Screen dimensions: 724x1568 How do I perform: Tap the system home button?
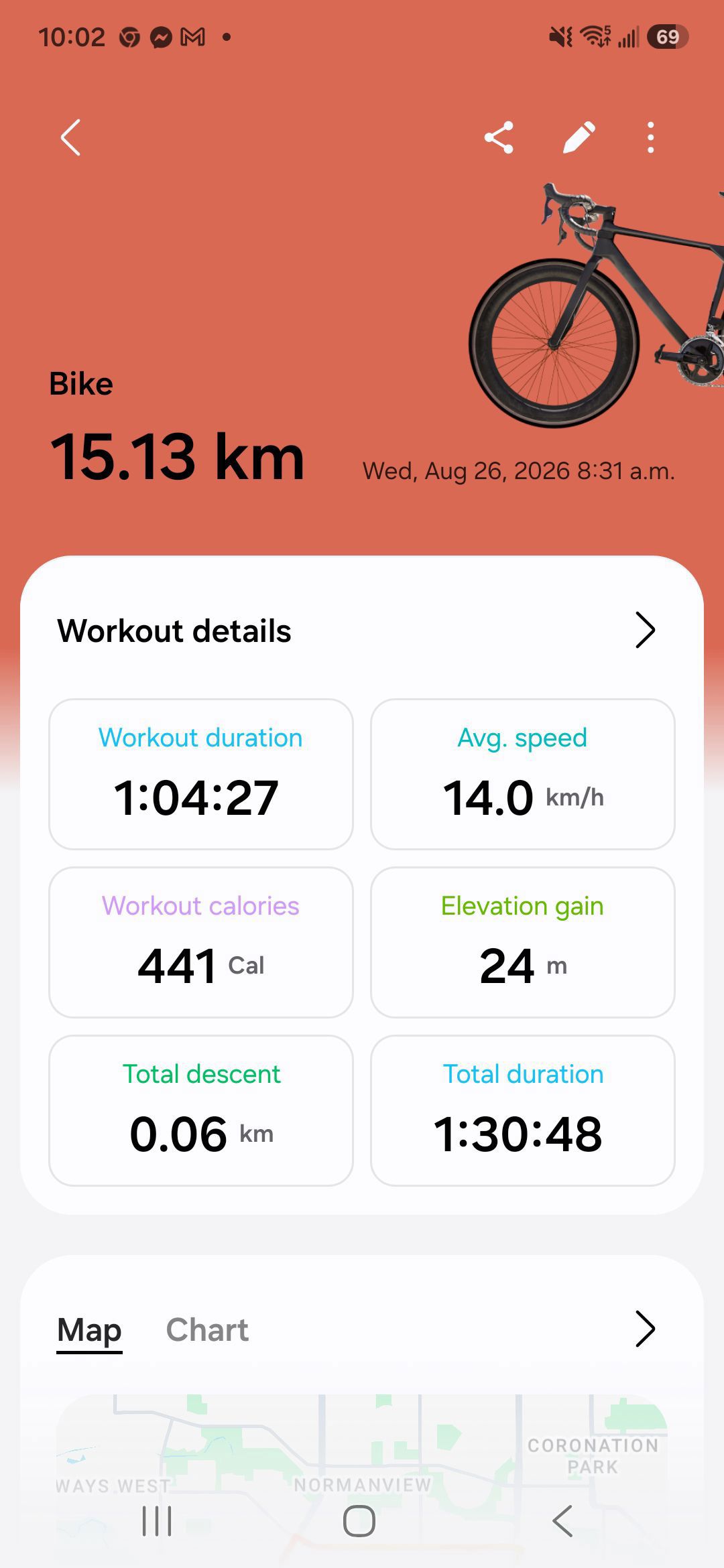359,1521
